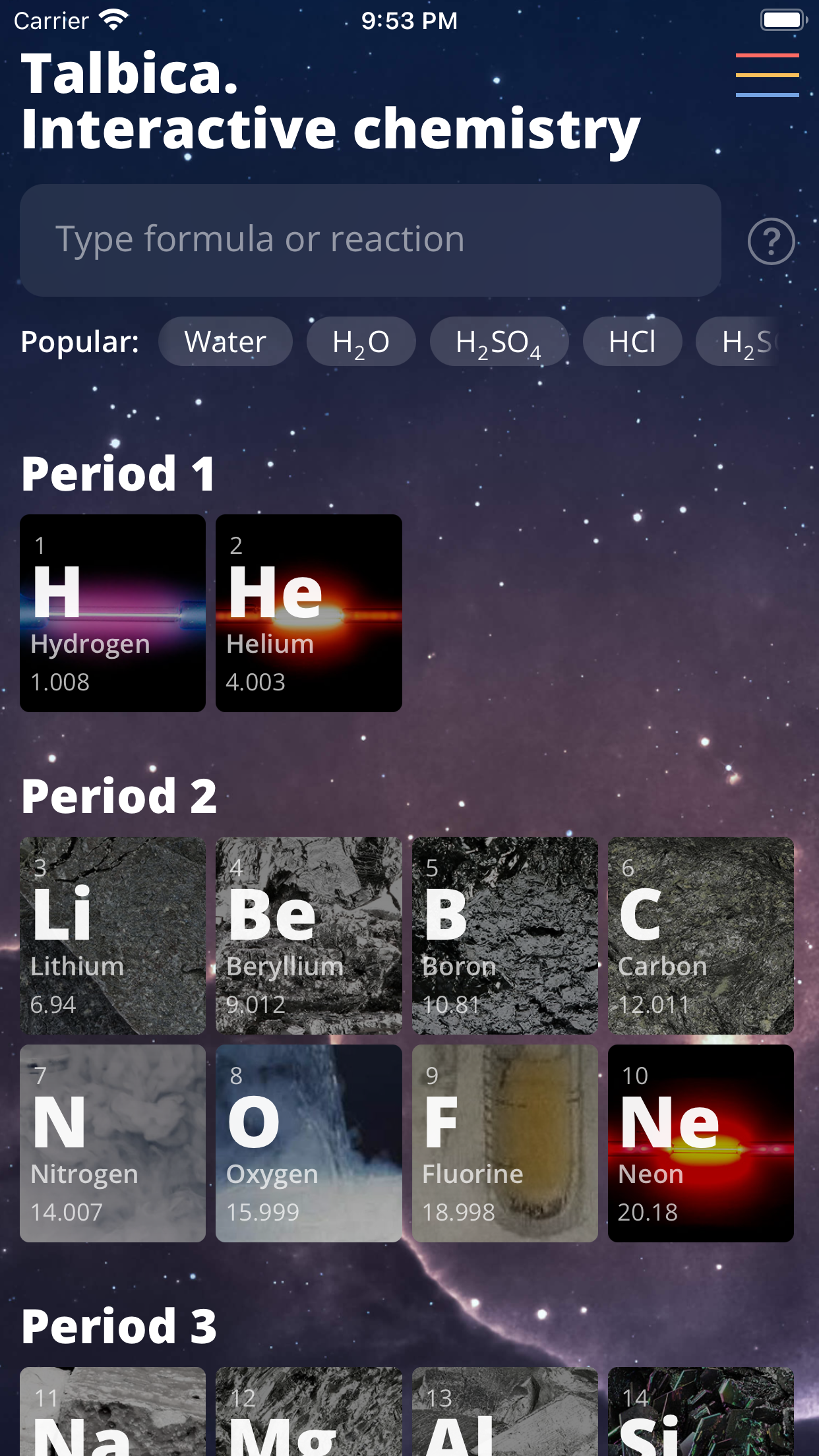819x1456 pixels.
Task: Open the Nitrogen element card
Action: [x=113, y=1143]
